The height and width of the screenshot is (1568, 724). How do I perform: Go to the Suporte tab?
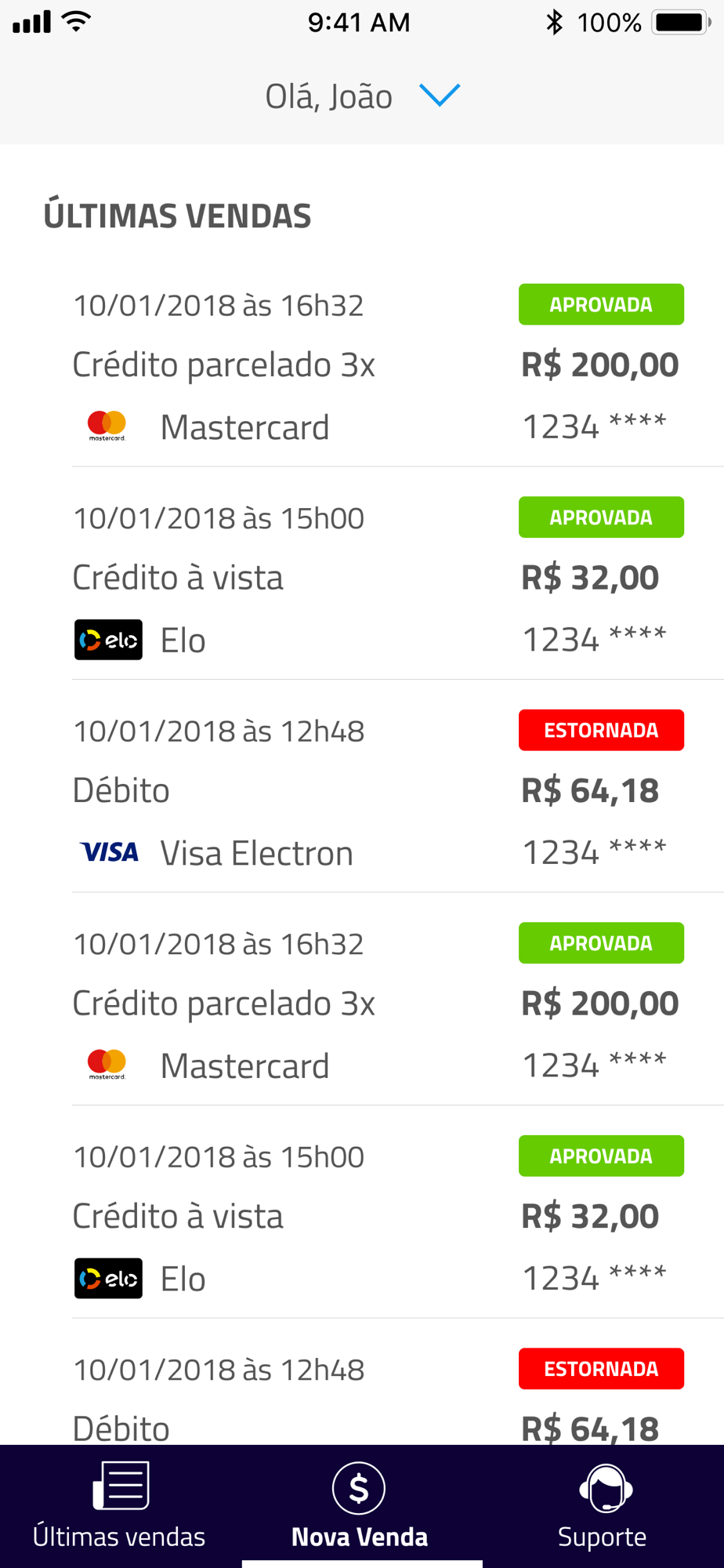[602, 1506]
